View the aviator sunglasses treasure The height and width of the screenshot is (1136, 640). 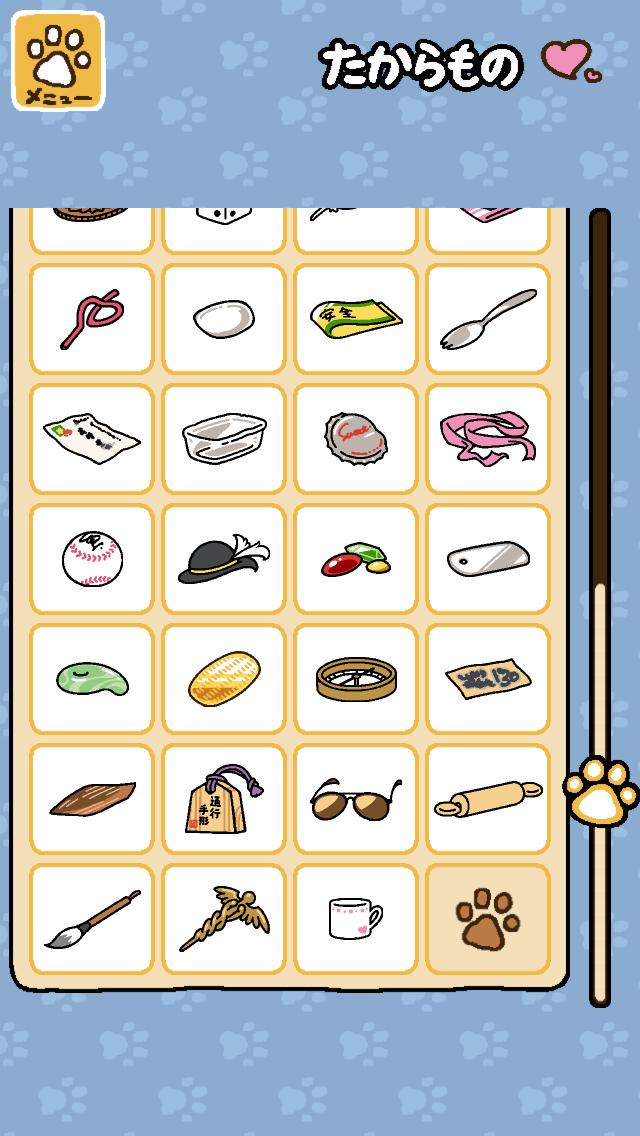coord(356,799)
